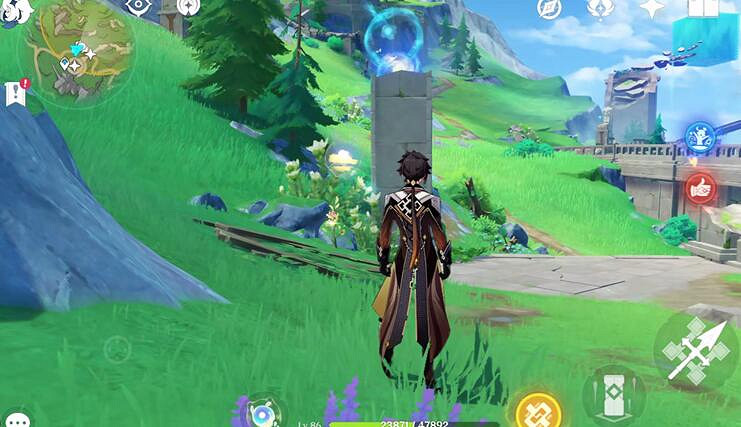Use the stone pillar elemental skill
741x427 pixels.
[x=607, y=394]
